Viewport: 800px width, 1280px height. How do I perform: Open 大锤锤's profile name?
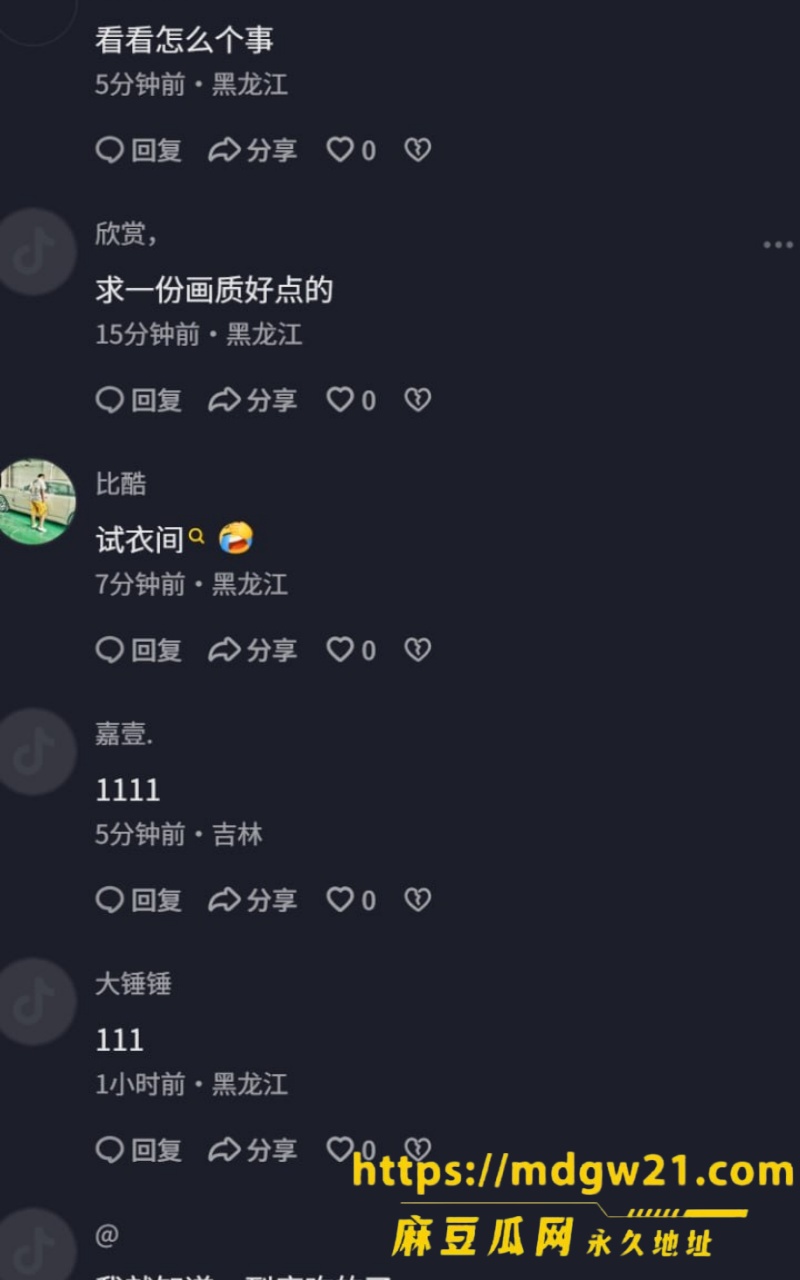(x=133, y=984)
